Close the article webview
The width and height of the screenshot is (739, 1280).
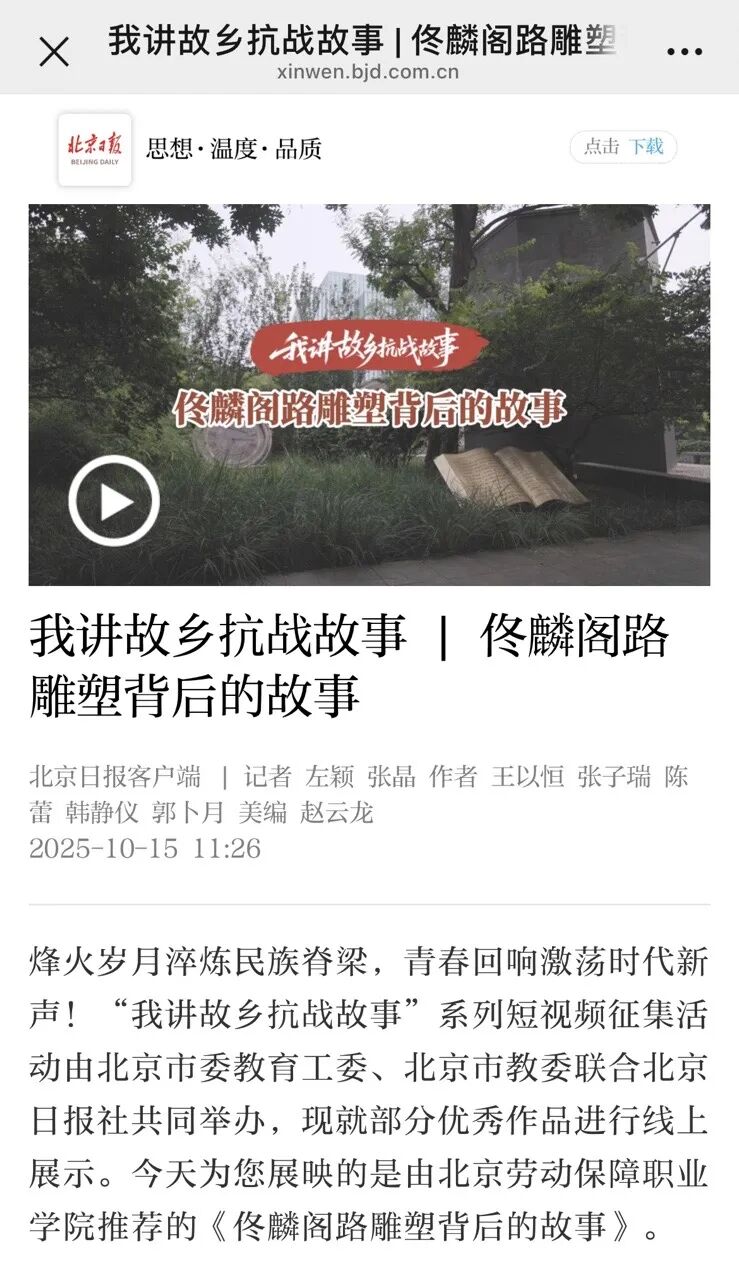coord(54,51)
